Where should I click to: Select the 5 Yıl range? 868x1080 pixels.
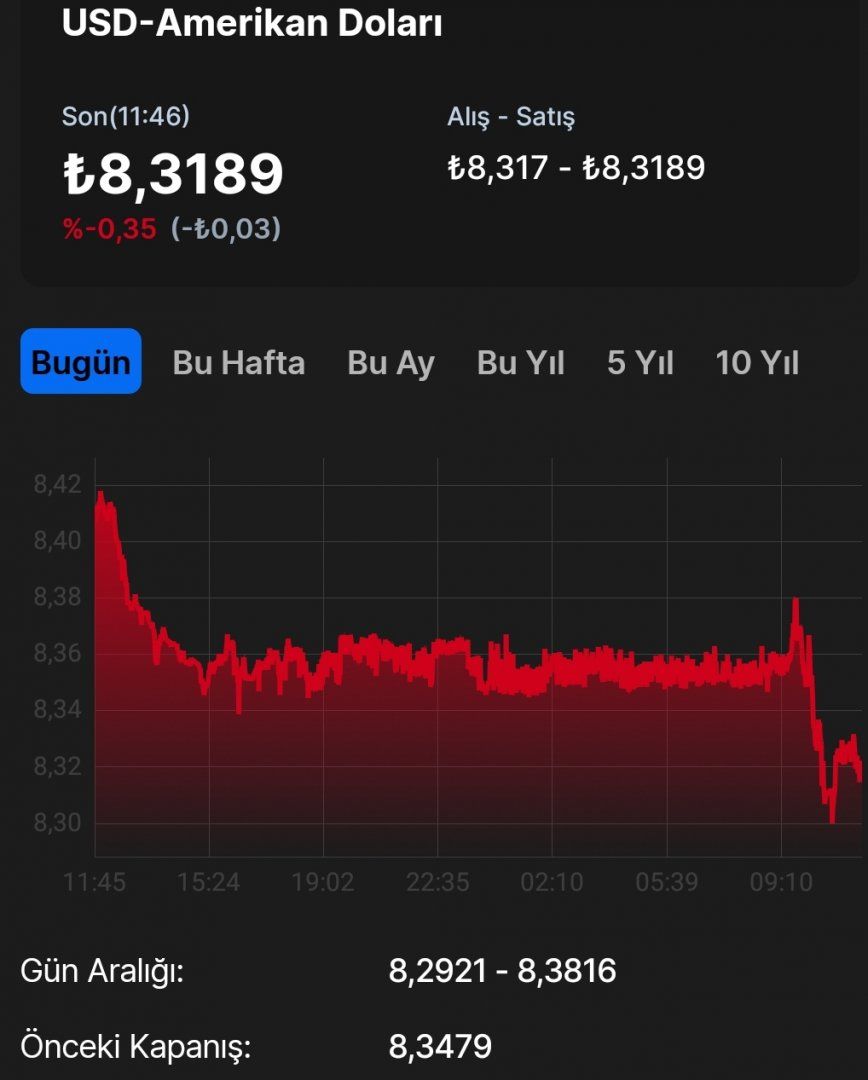pyautogui.click(x=640, y=362)
